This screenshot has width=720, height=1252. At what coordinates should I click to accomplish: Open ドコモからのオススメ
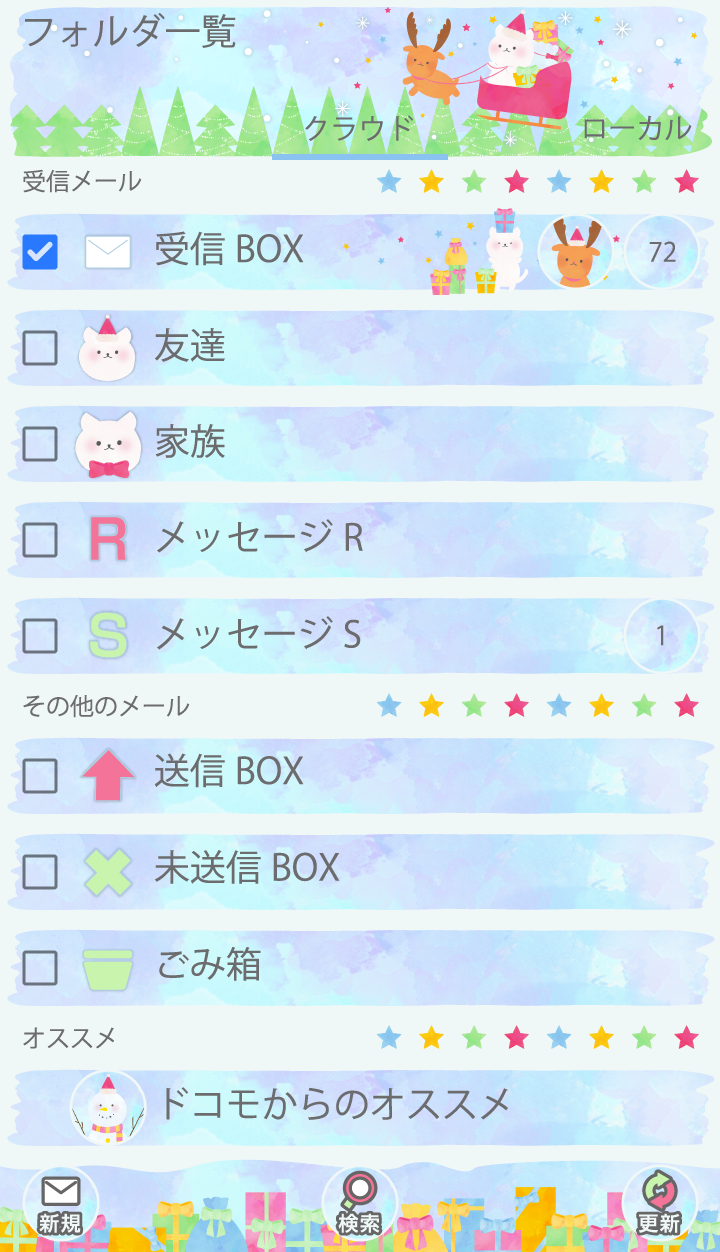point(335,1106)
